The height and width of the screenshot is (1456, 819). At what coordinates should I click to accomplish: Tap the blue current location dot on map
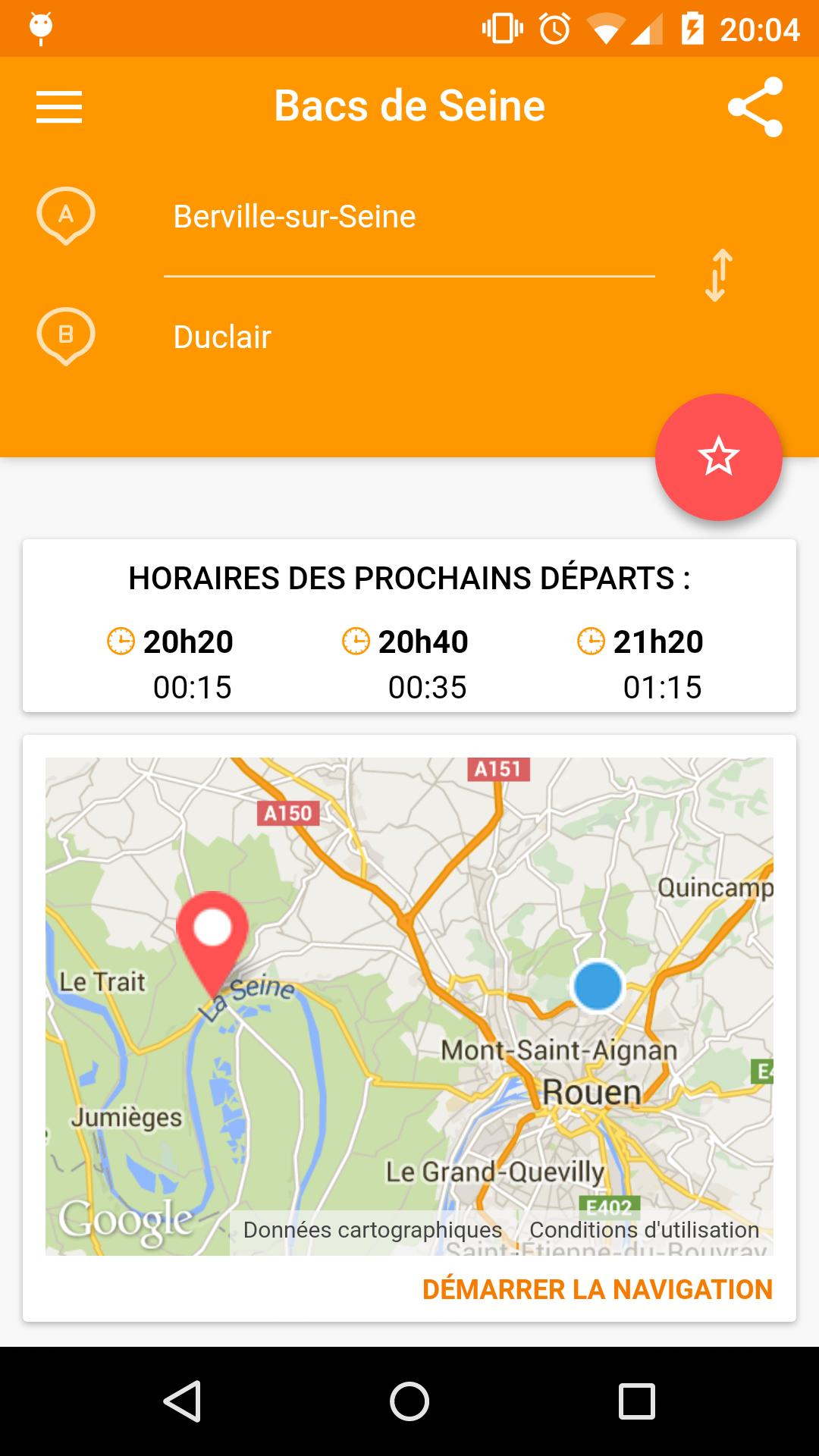[x=596, y=984]
